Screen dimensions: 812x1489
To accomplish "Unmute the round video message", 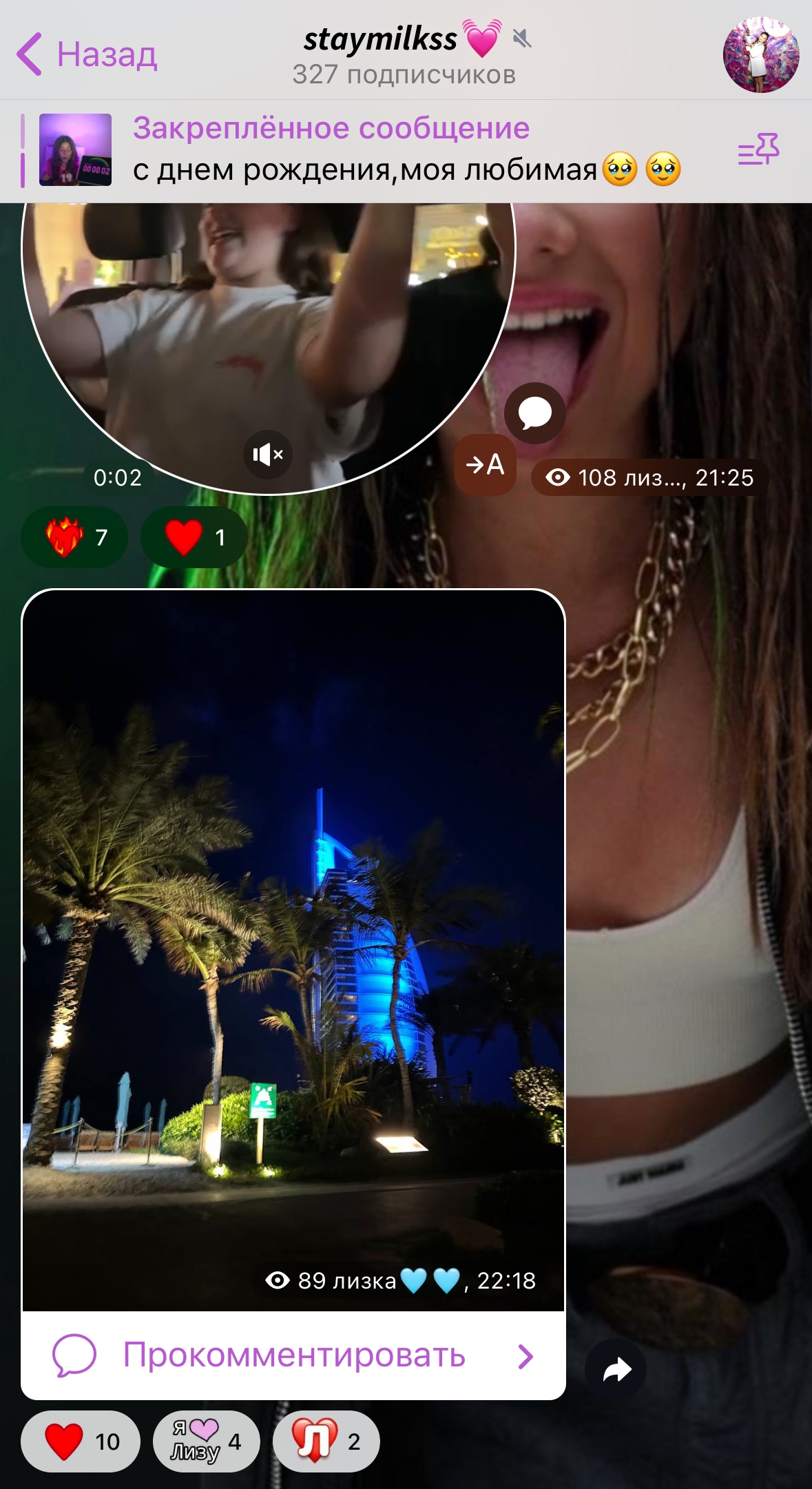I will point(268,455).
